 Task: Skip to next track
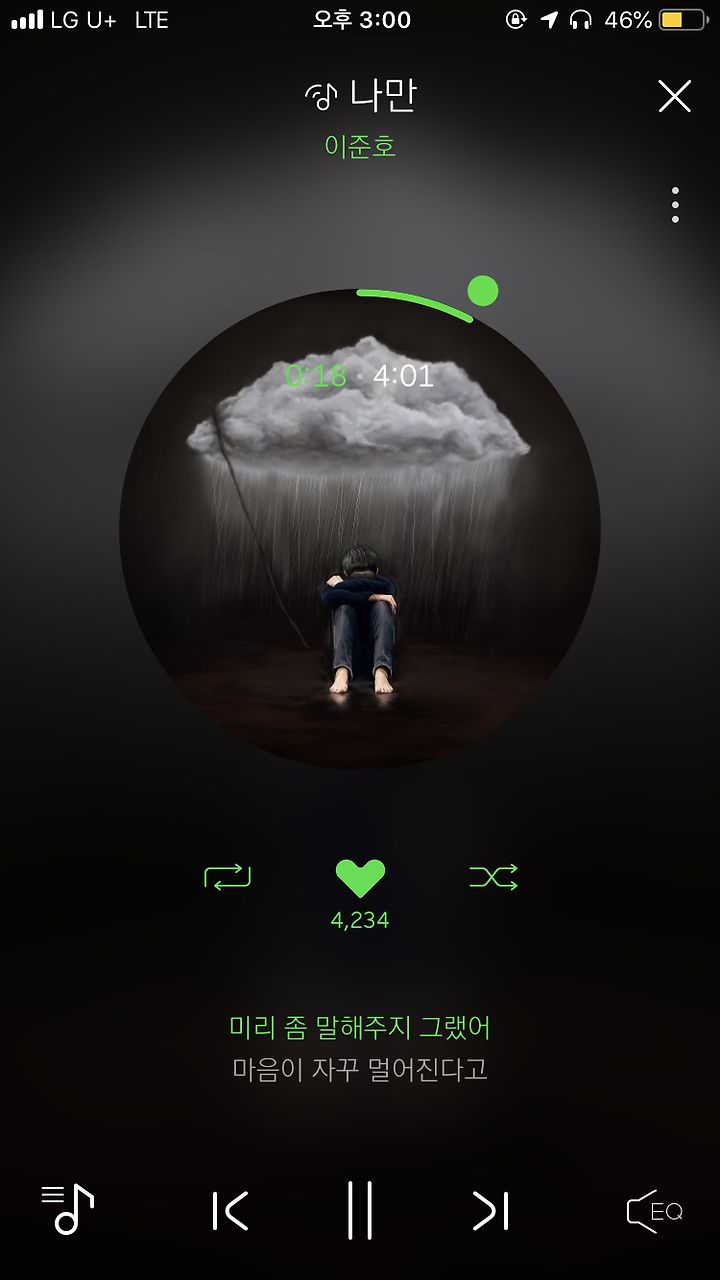pos(491,1211)
